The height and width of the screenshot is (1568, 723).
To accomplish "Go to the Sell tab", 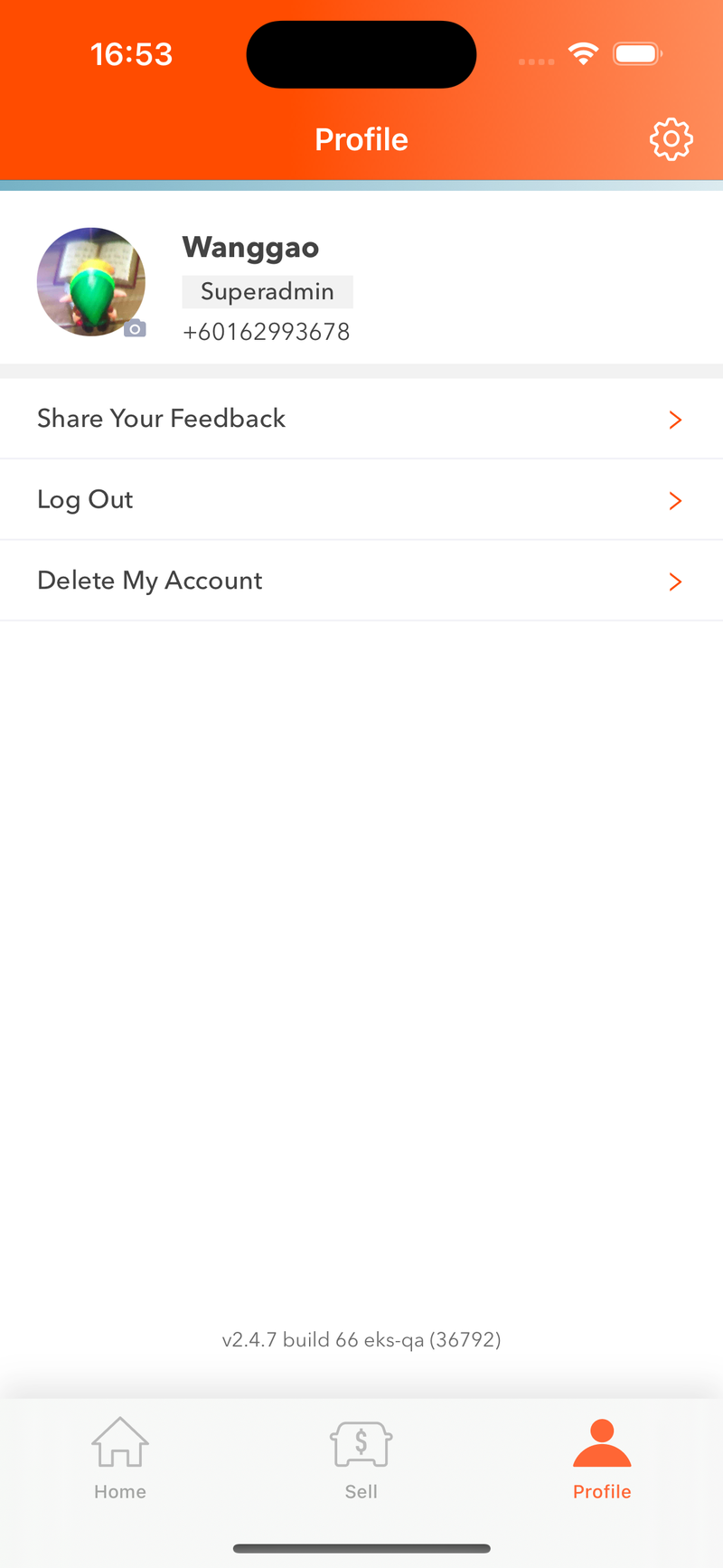I will 361,1458.
